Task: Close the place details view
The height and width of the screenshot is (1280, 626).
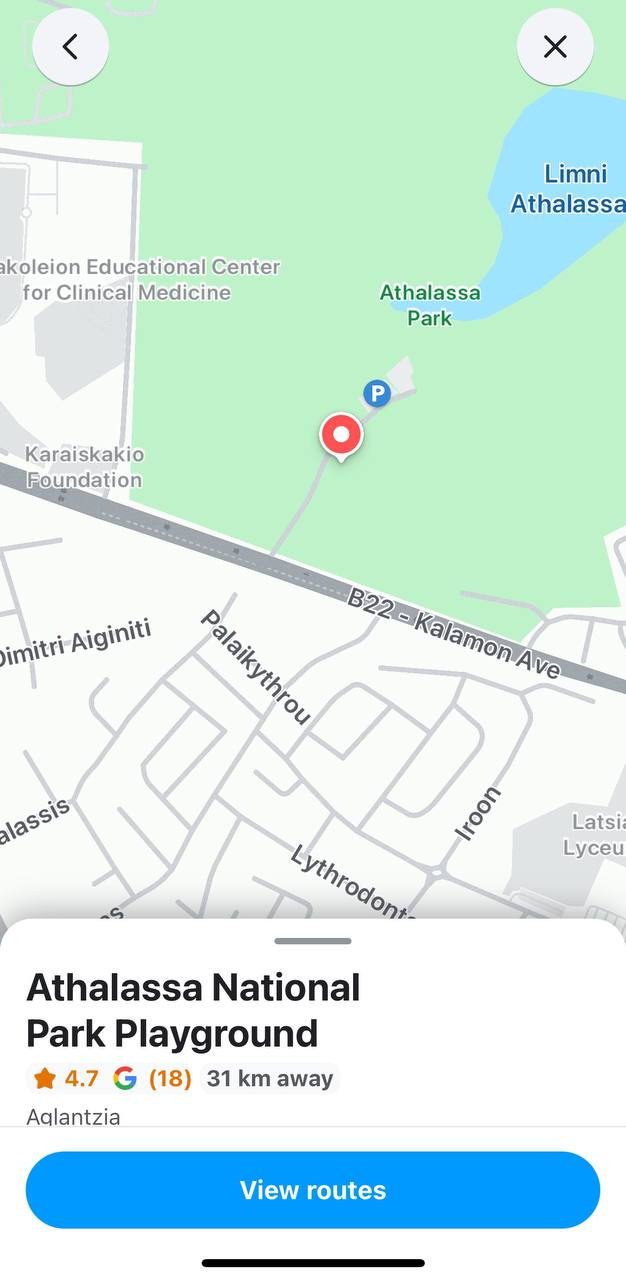Action: pos(555,47)
